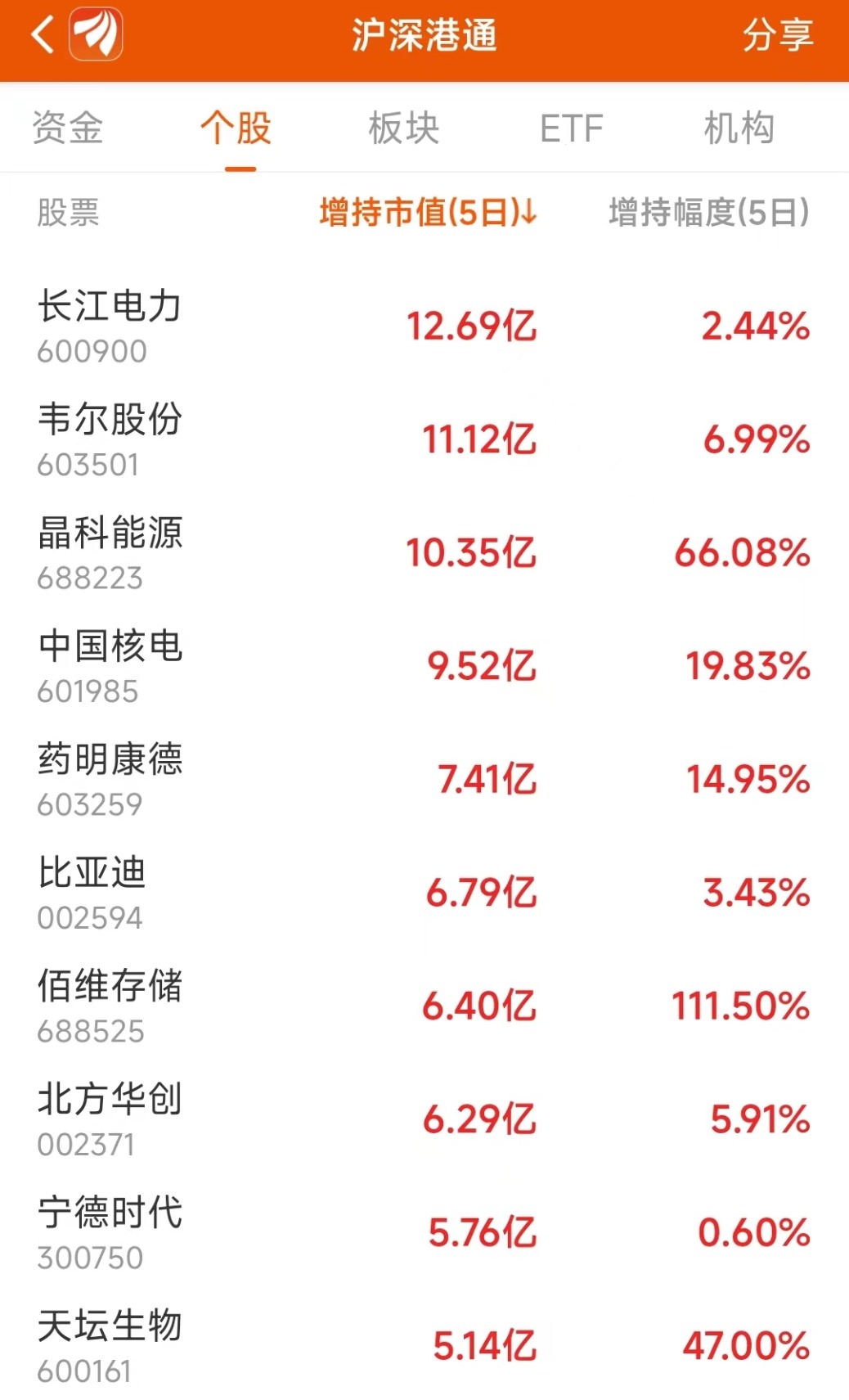This screenshot has height=1400, width=849.
Task: Switch to the ETF tab
Action: (x=572, y=128)
